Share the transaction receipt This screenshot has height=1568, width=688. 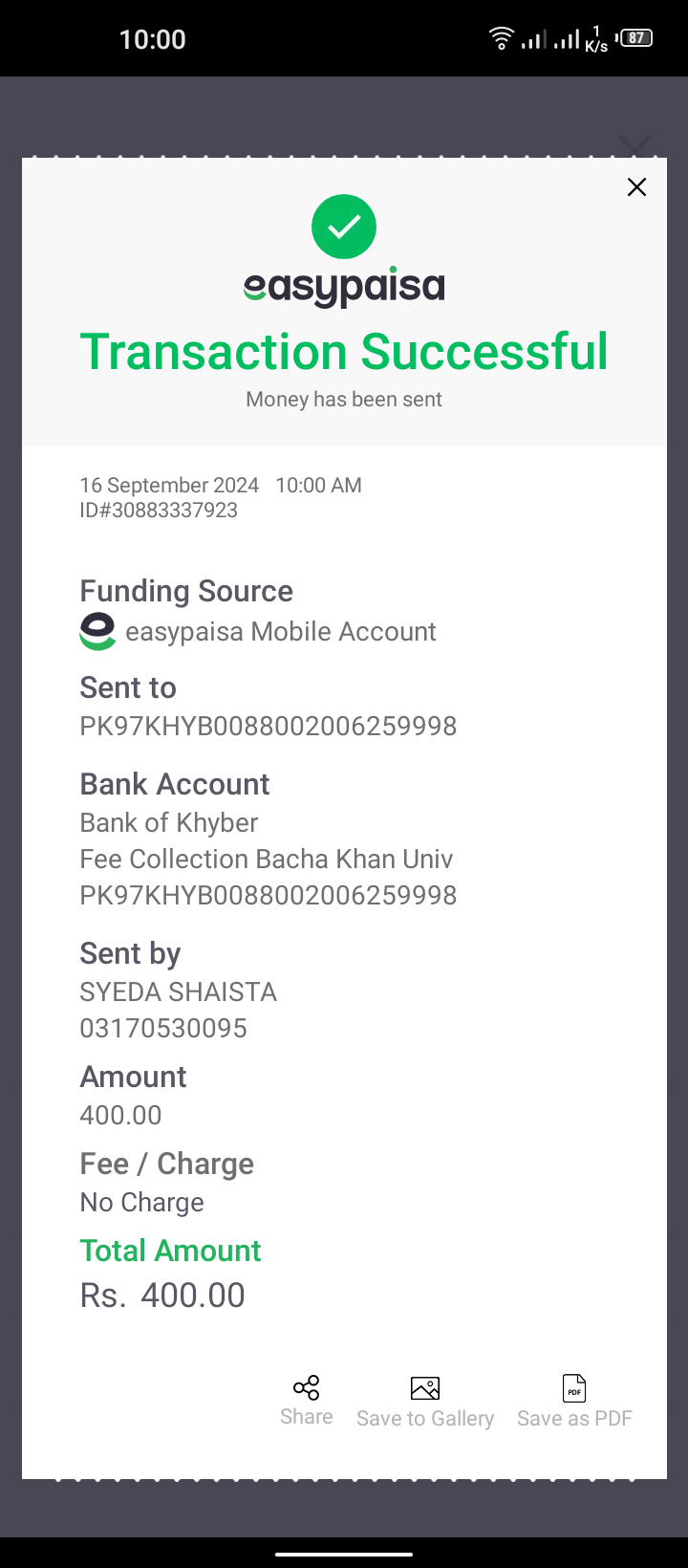click(x=307, y=1402)
